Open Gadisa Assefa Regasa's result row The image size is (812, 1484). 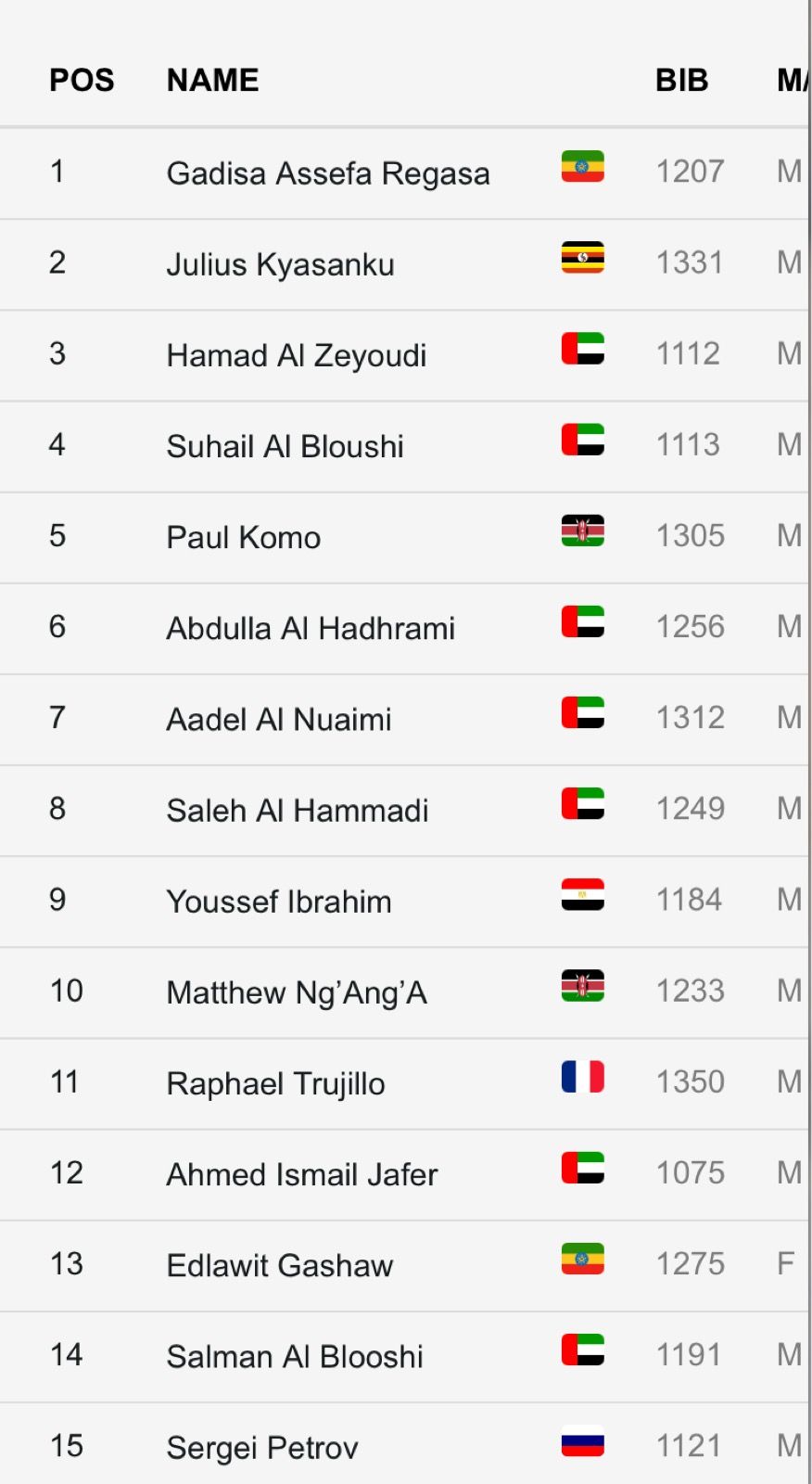click(x=328, y=173)
